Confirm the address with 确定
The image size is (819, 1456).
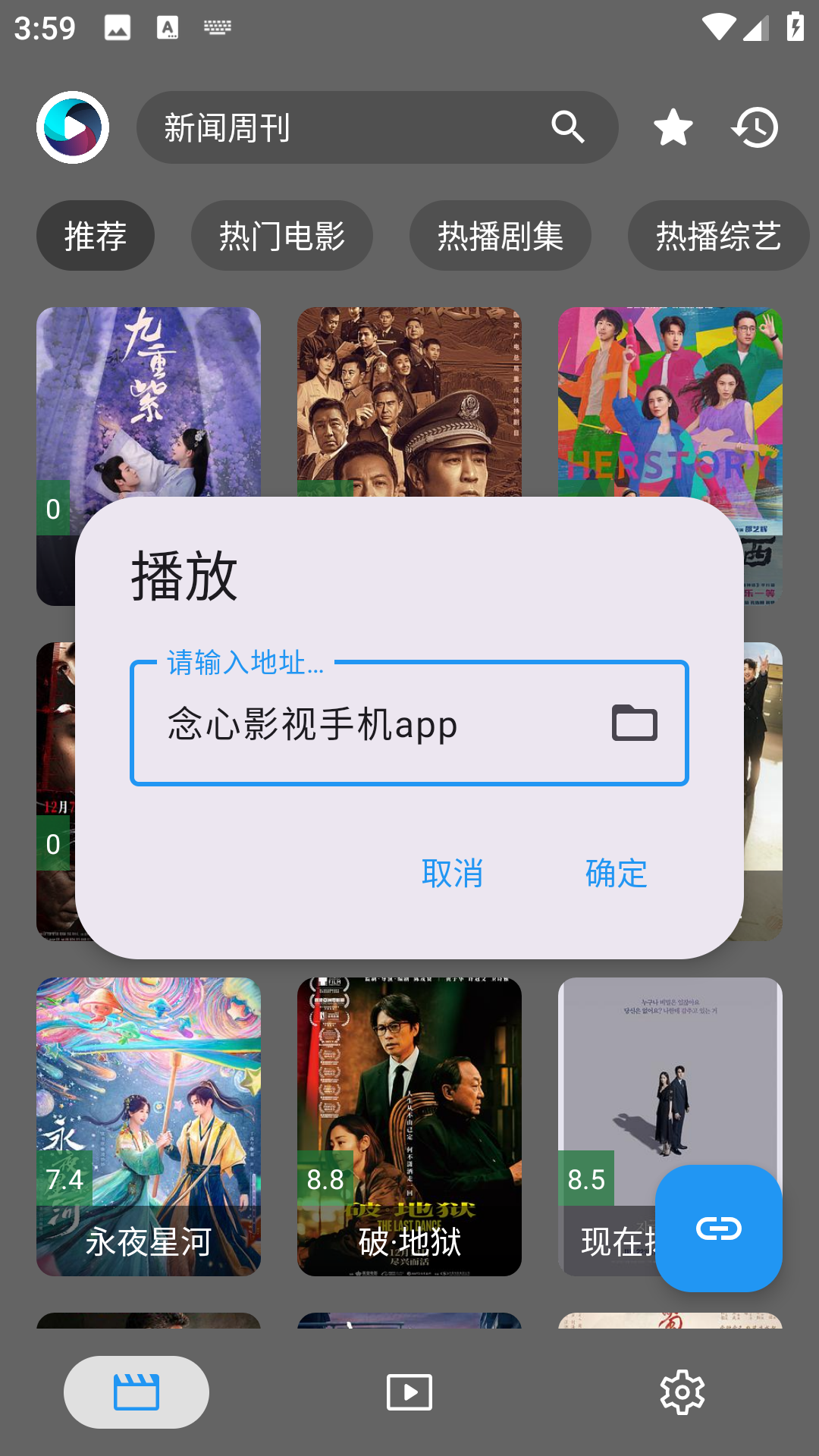click(616, 874)
